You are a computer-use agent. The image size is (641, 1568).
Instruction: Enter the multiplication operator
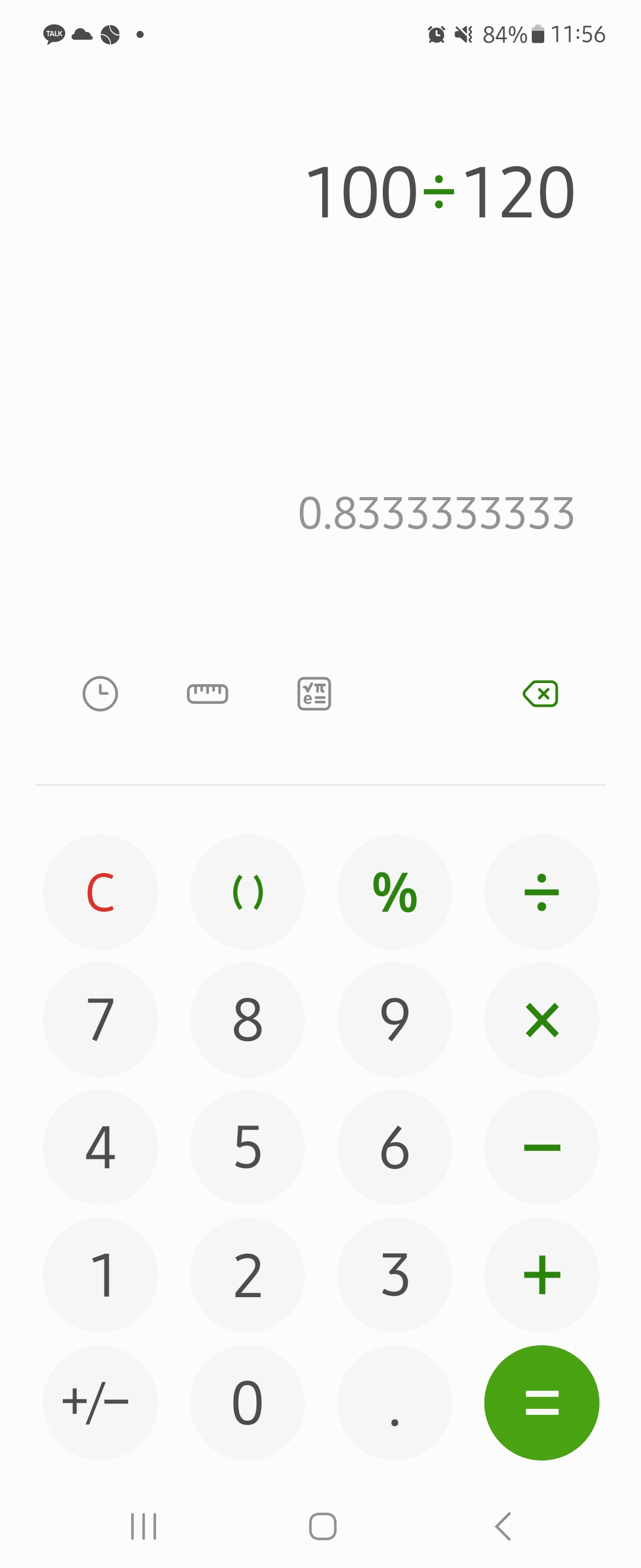(x=541, y=1020)
